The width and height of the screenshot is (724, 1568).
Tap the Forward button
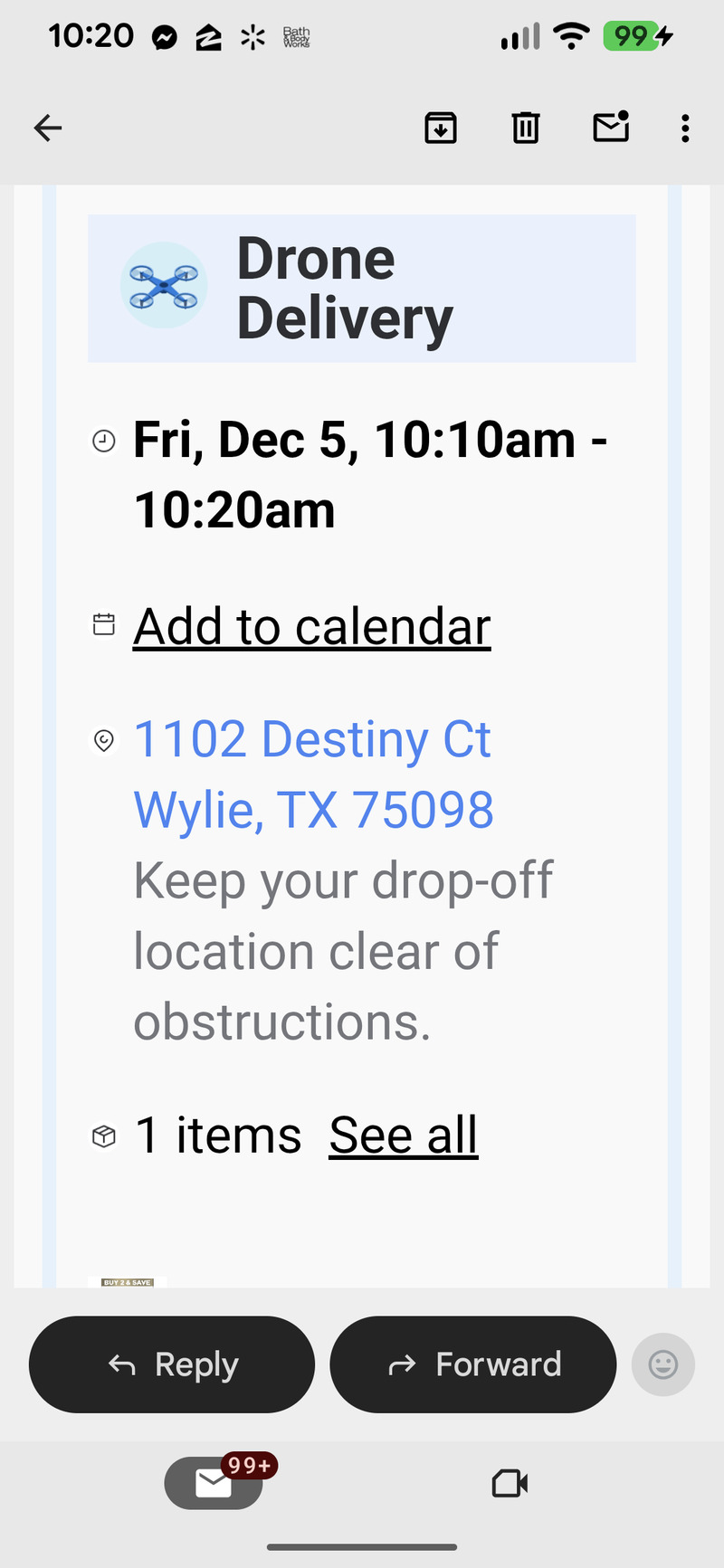coord(472,1364)
